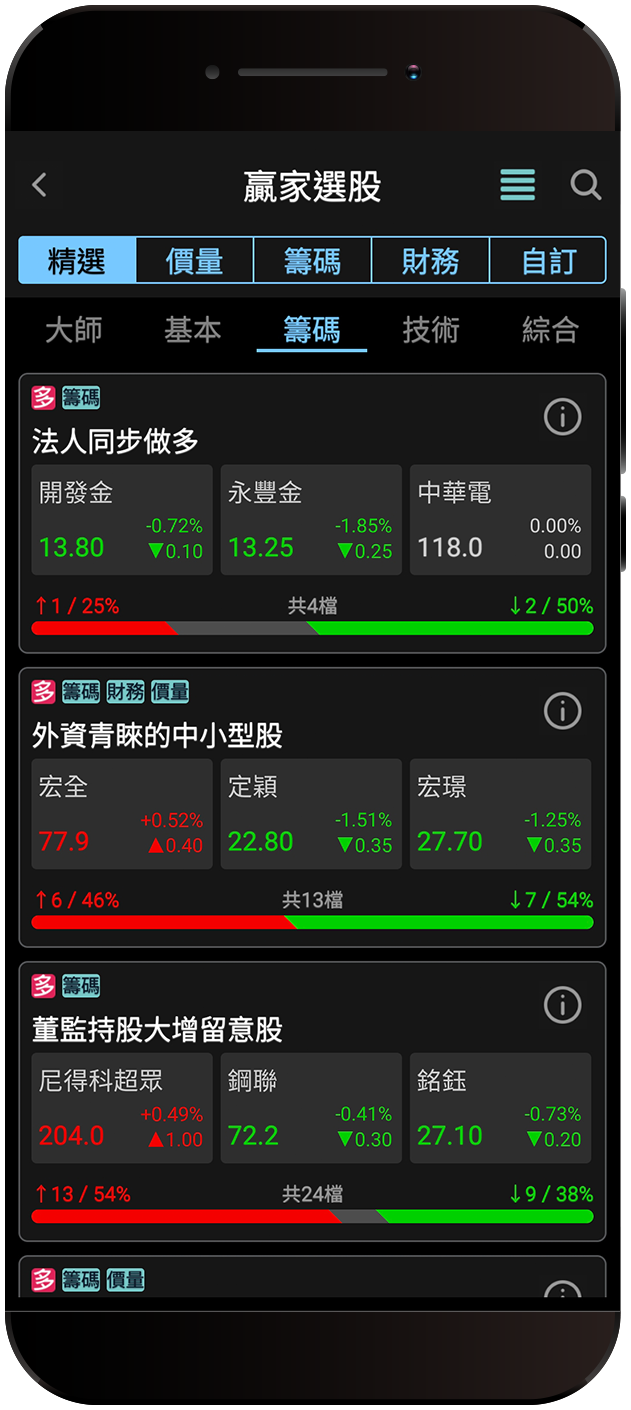Switch to the 大師 tab
The image size is (631, 1410).
click(74, 330)
